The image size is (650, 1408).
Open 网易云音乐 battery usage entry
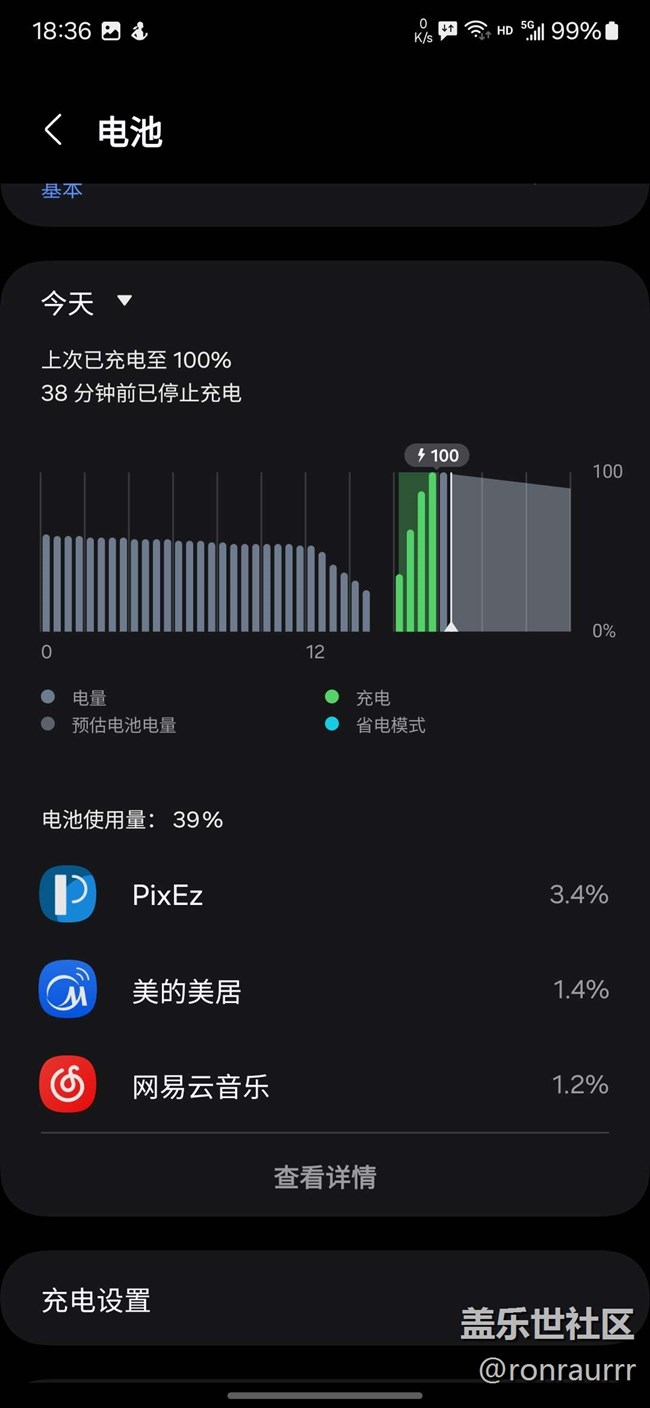coord(324,1085)
